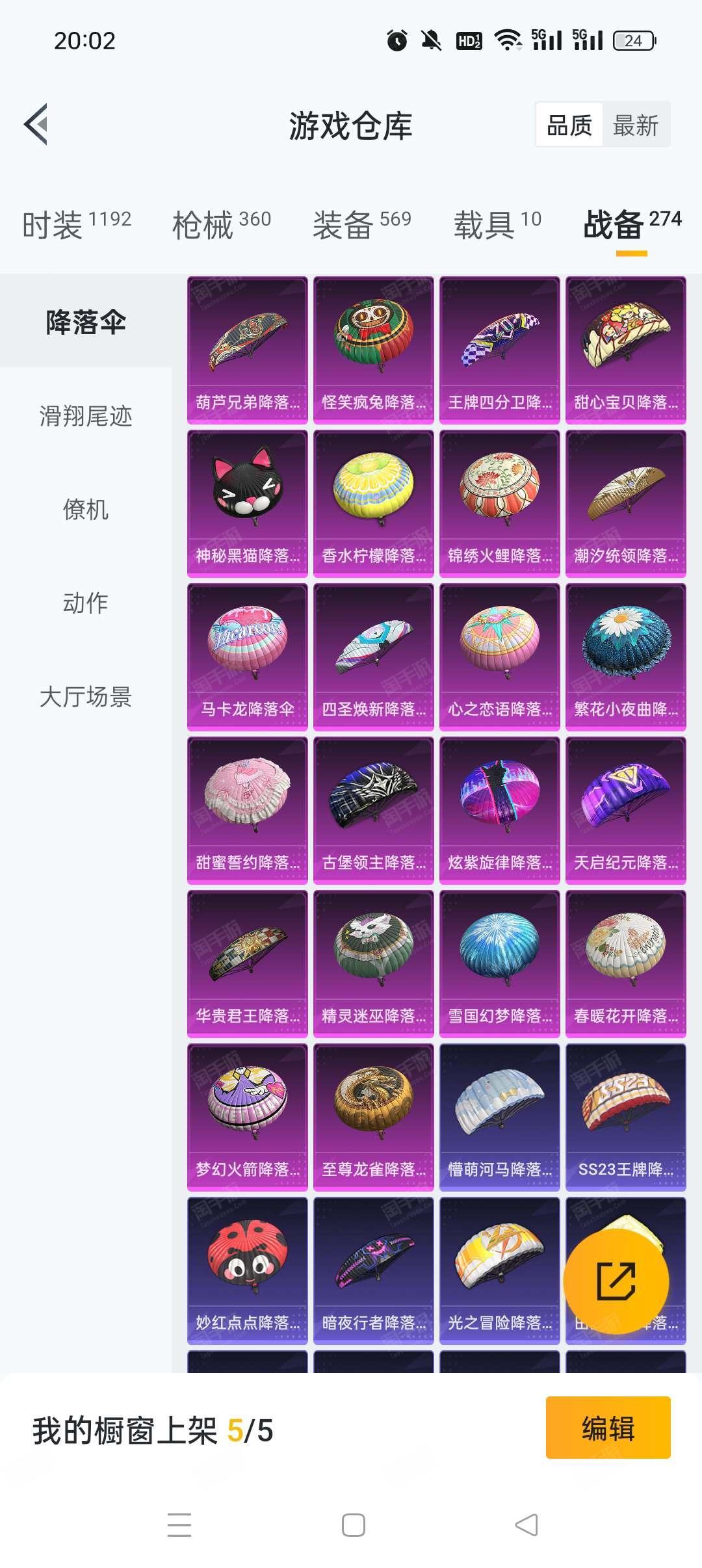View the 雪国幻梦降落伞 item
702x1568 pixels.
coord(500,964)
